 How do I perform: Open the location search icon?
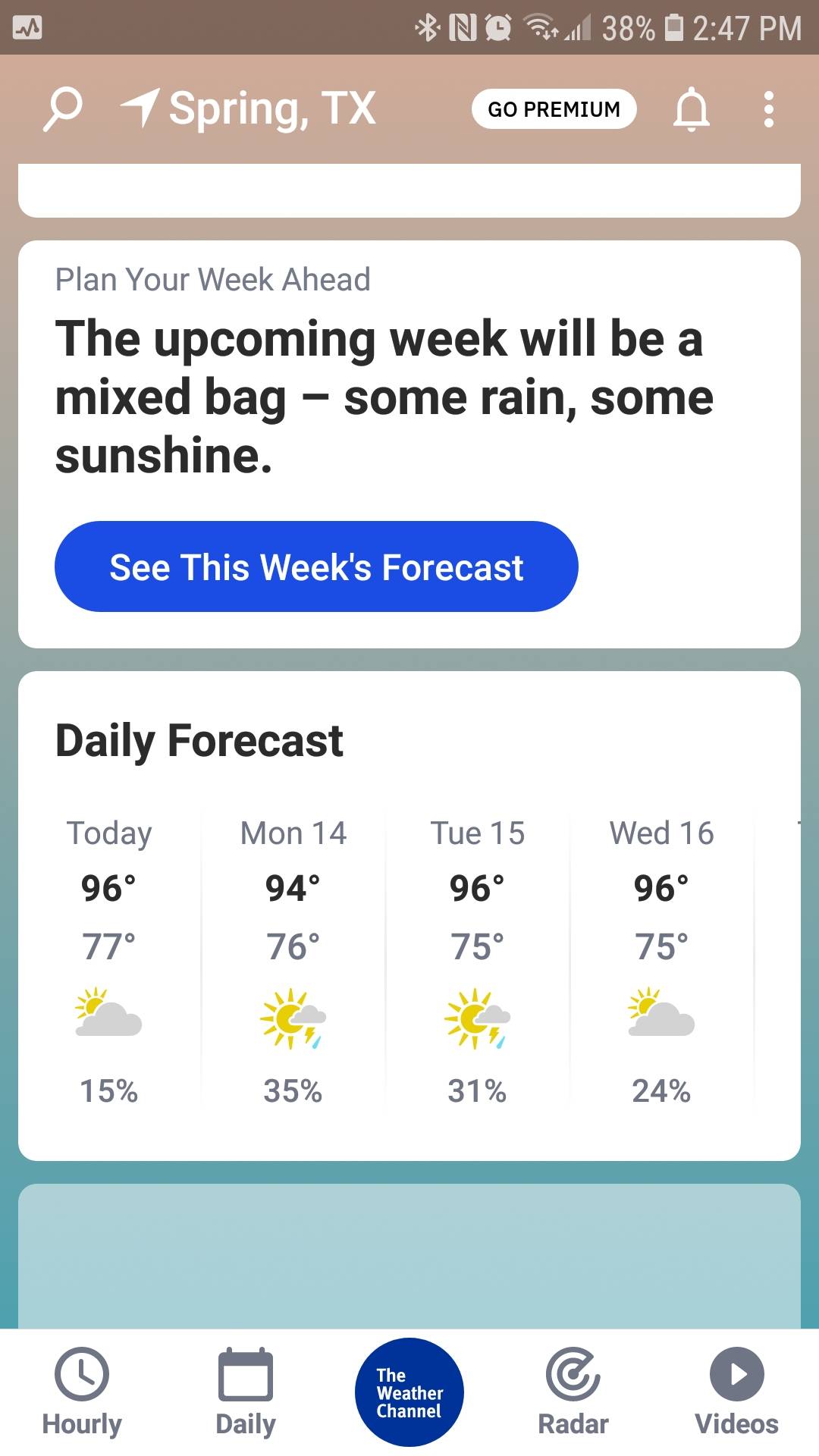[x=62, y=109]
